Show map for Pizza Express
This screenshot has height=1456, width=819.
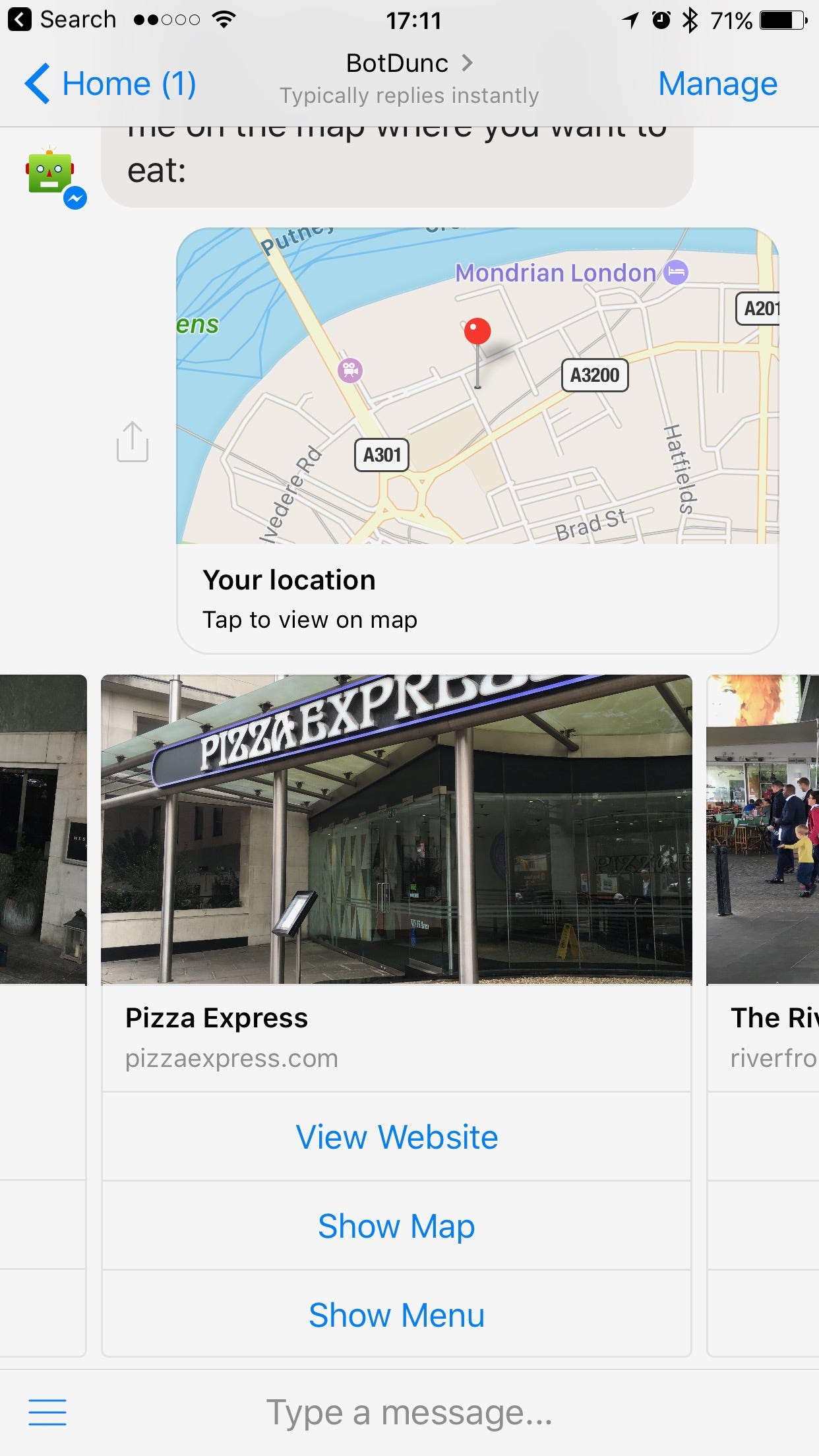pos(396,1226)
